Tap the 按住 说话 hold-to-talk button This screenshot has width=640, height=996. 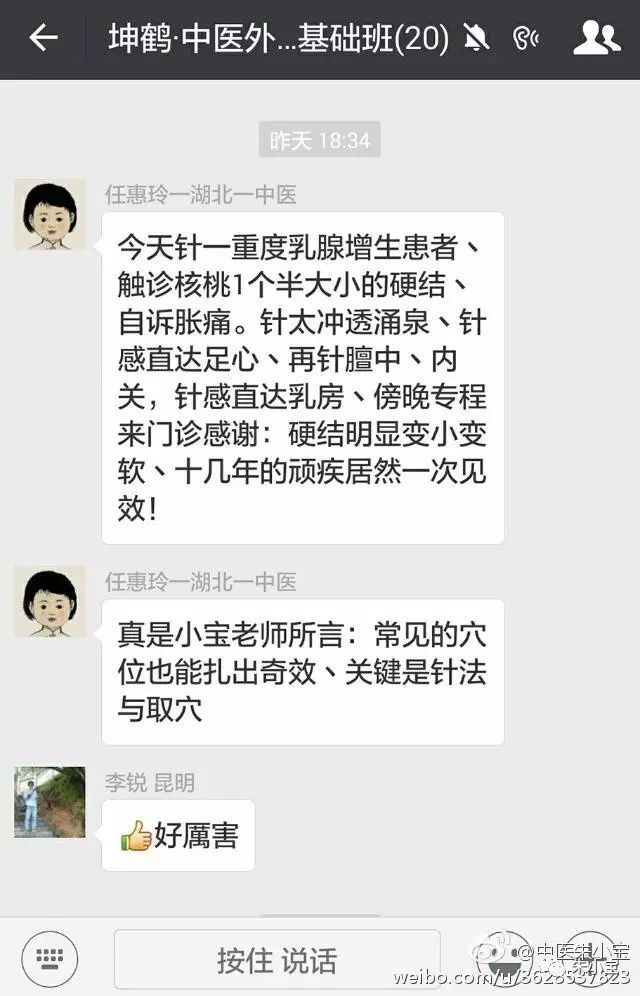[x=277, y=960]
